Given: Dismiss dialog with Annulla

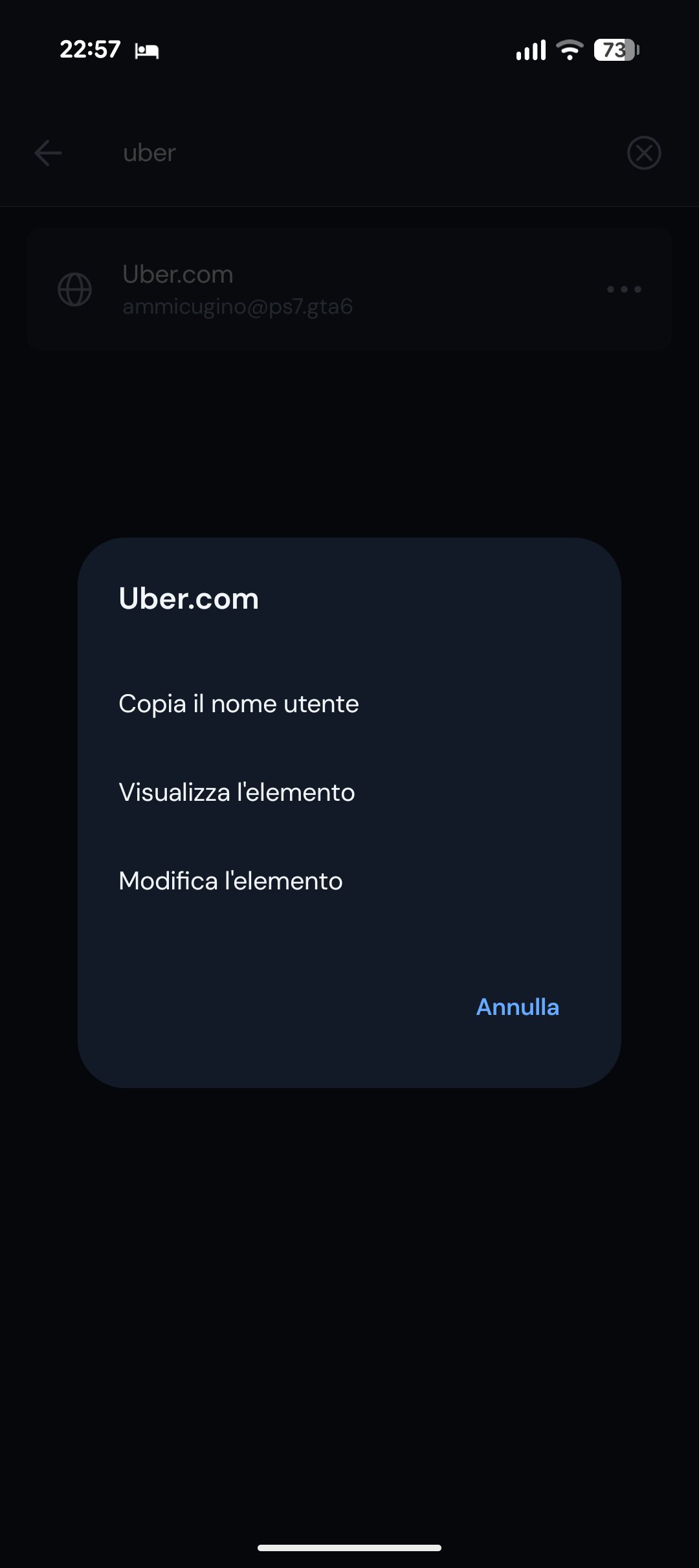Looking at the screenshot, I should pos(517,1007).
